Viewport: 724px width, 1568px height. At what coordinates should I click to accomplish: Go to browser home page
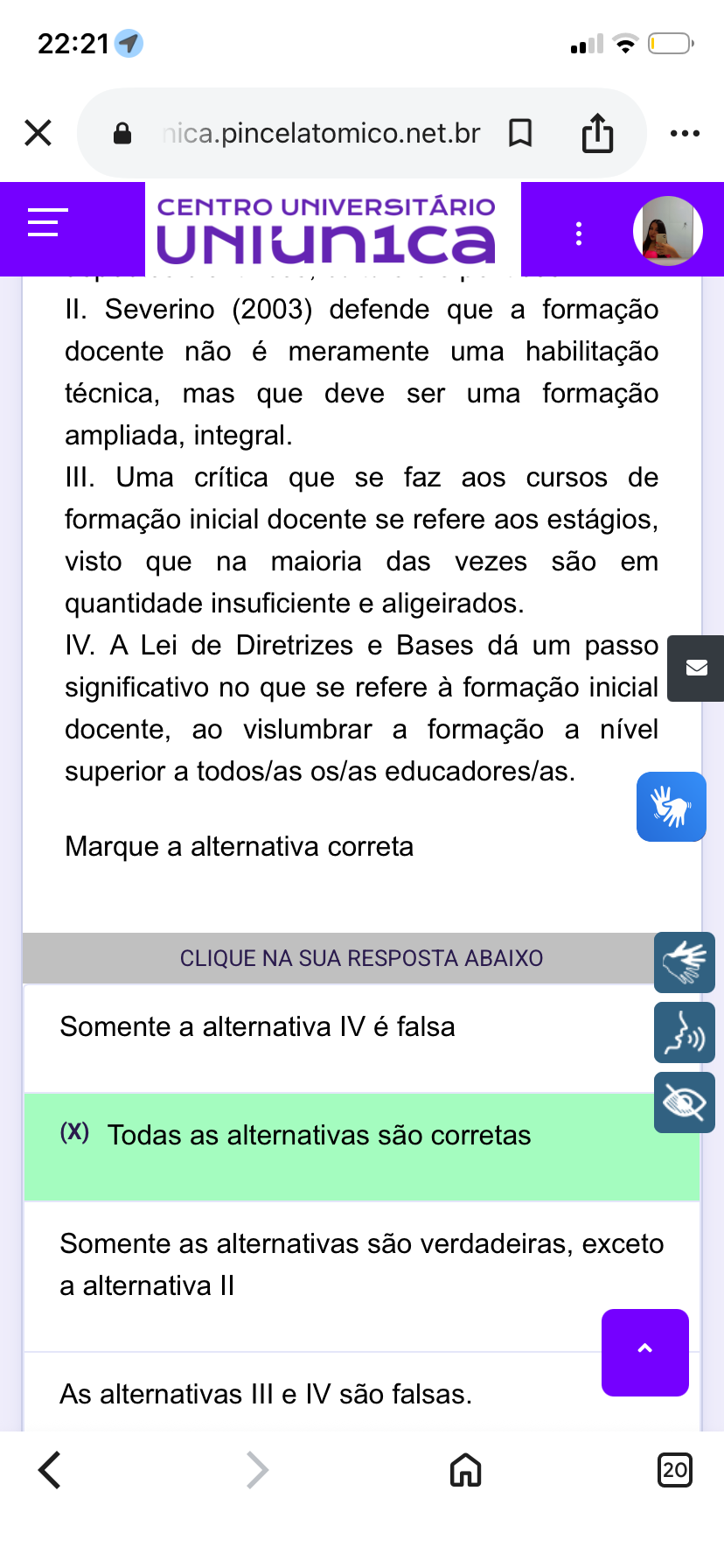click(465, 1470)
